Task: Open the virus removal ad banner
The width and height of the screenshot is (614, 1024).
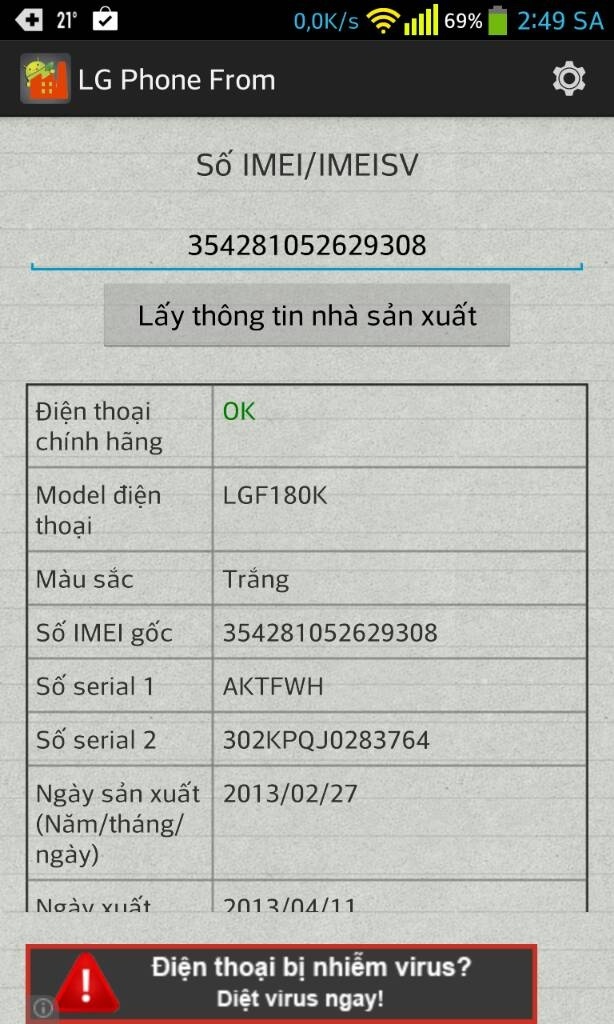Action: (310, 982)
